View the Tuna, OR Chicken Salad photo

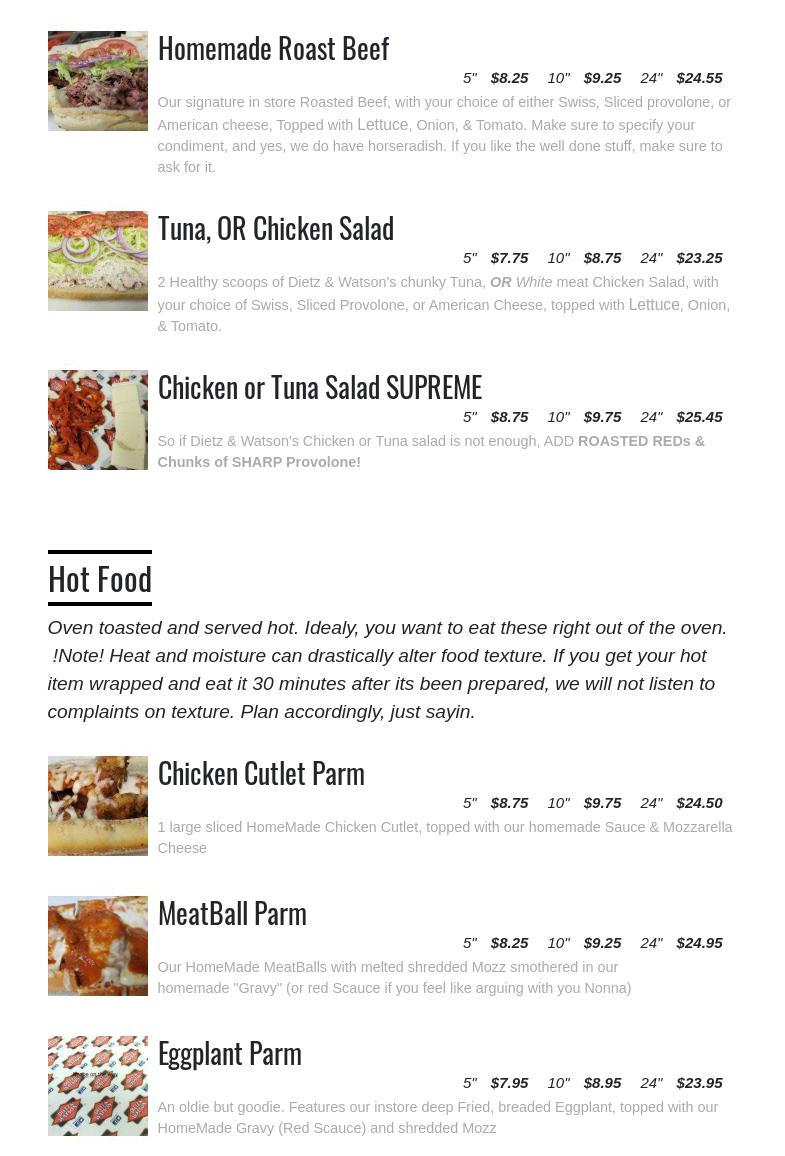pos(98,261)
